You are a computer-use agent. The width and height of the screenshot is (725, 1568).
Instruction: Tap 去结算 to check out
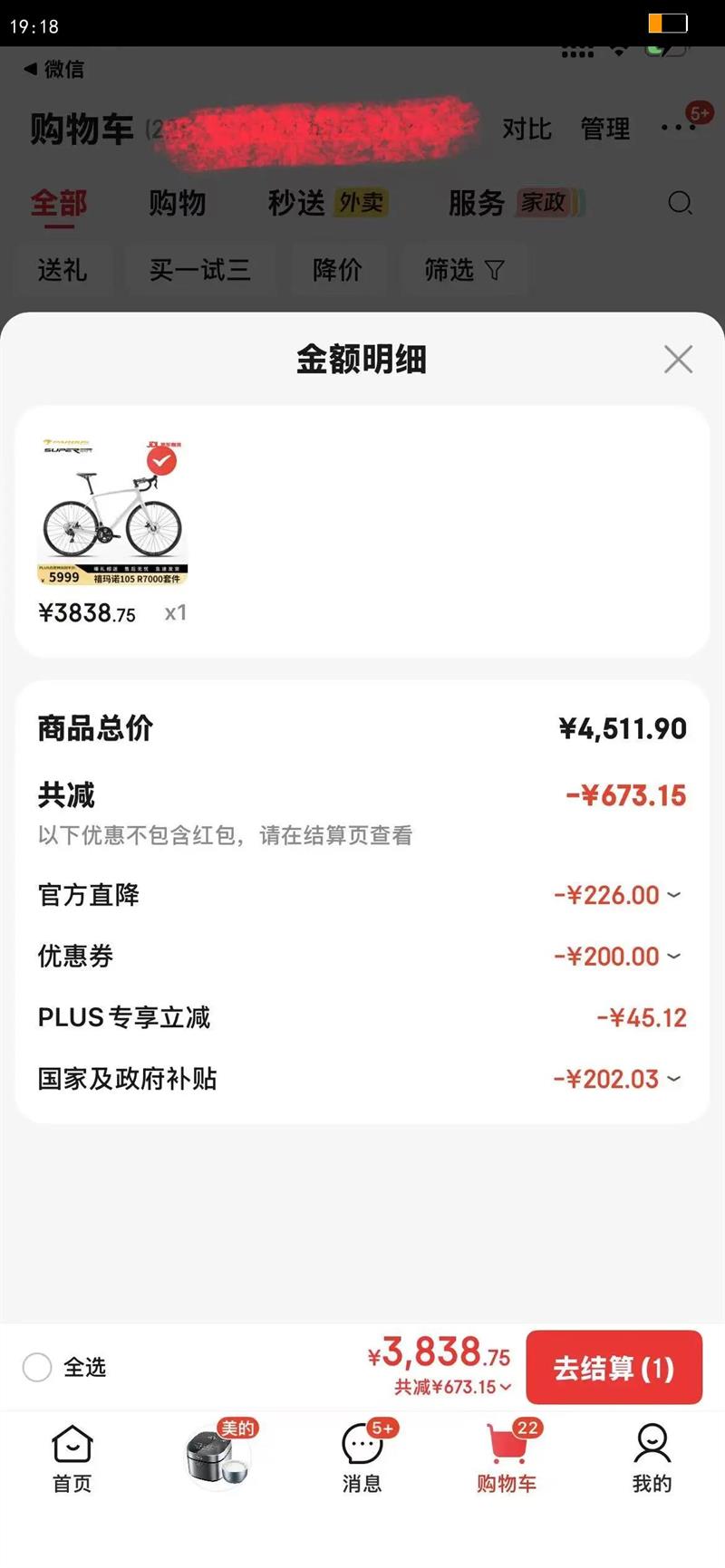pyautogui.click(x=614, y=1368)
